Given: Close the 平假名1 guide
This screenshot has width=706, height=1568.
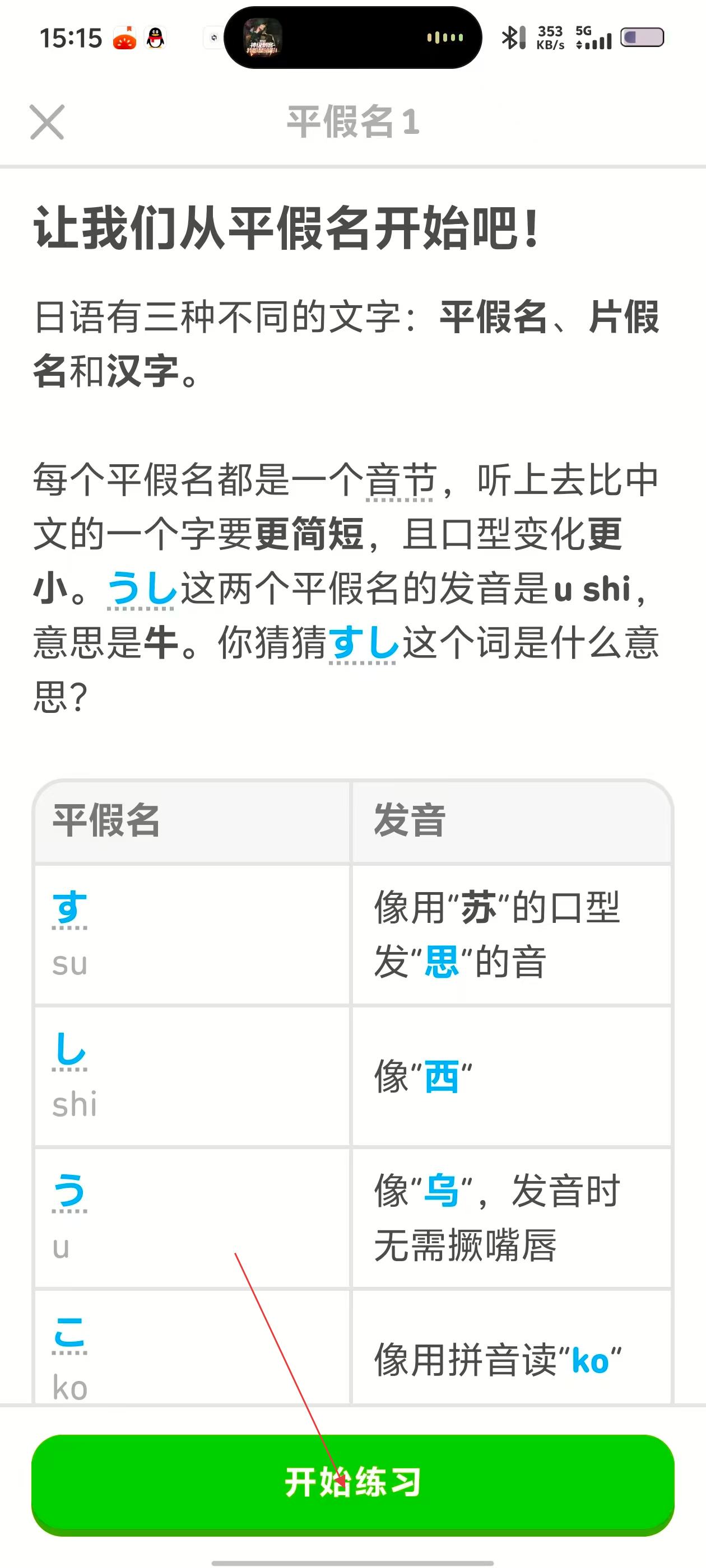Looking at the screenshot, I should click(47, 122).
